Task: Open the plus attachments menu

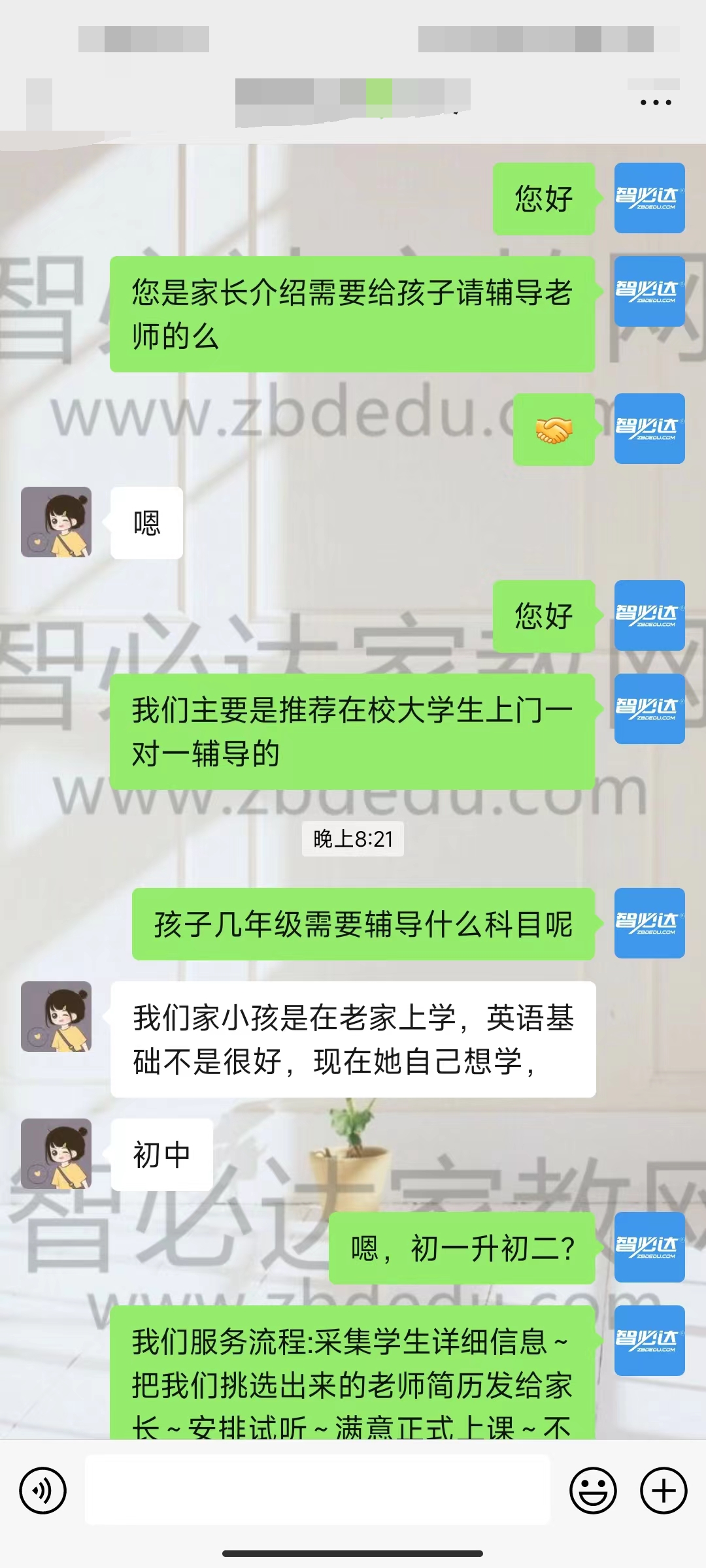Action: (x=664, y=1490)
